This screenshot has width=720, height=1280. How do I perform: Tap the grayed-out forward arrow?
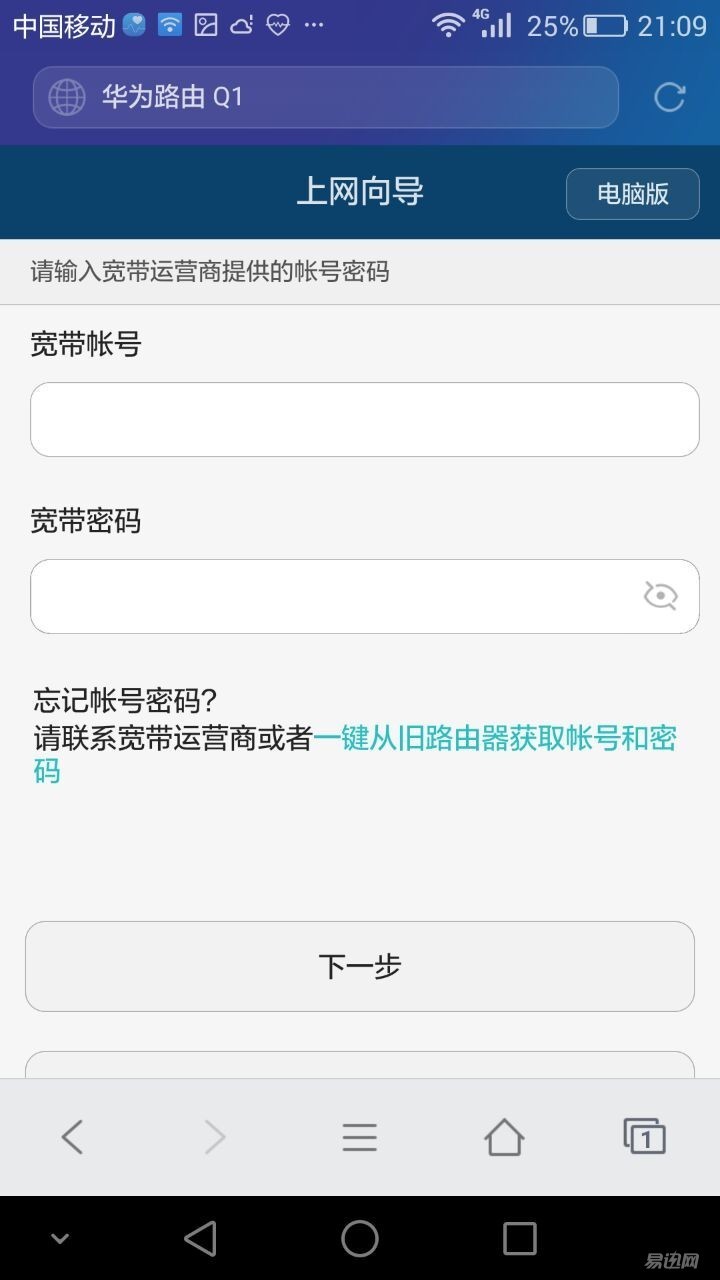(216, 1136)
